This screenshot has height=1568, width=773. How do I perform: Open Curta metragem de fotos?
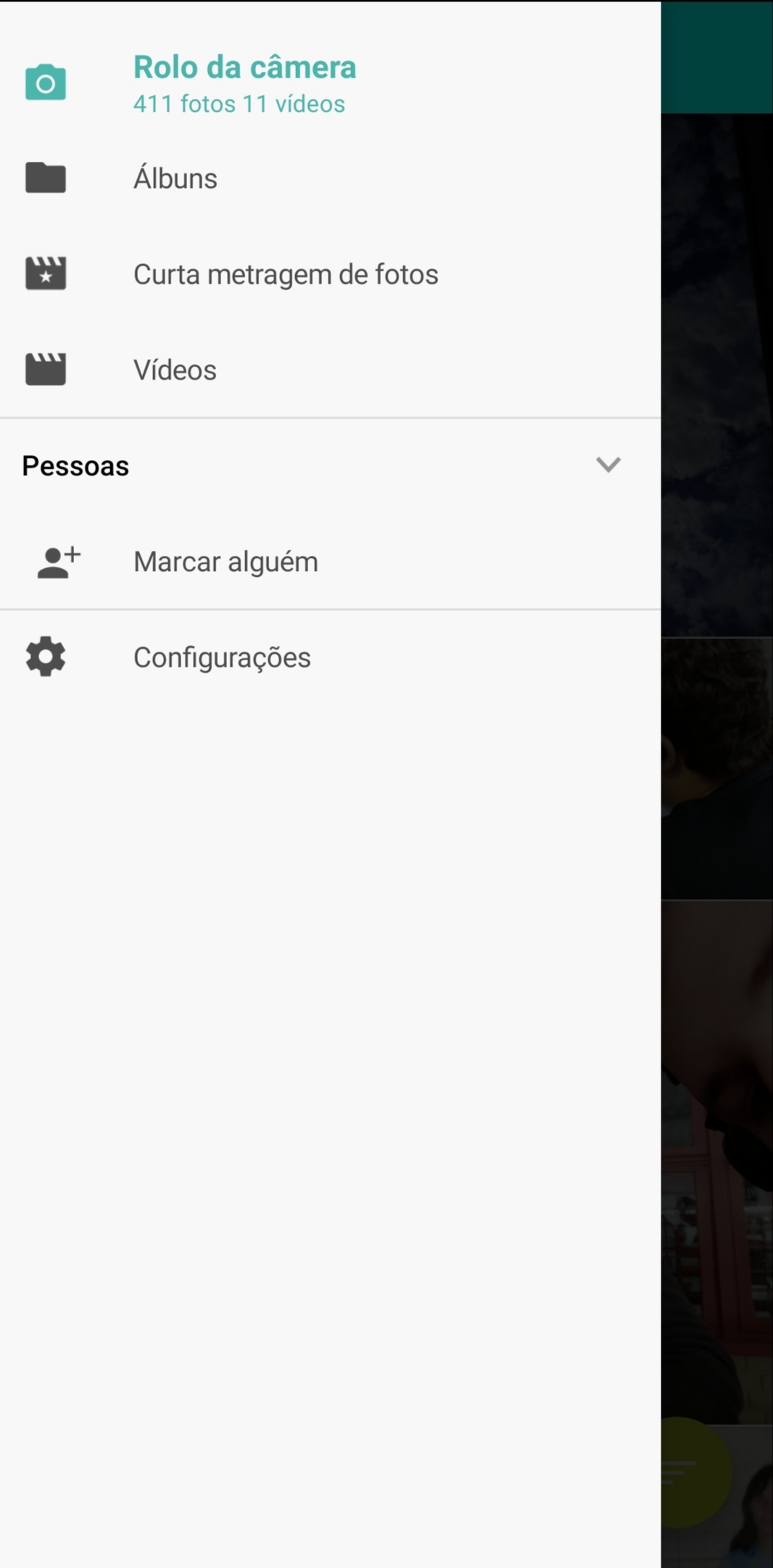(286, 274)
